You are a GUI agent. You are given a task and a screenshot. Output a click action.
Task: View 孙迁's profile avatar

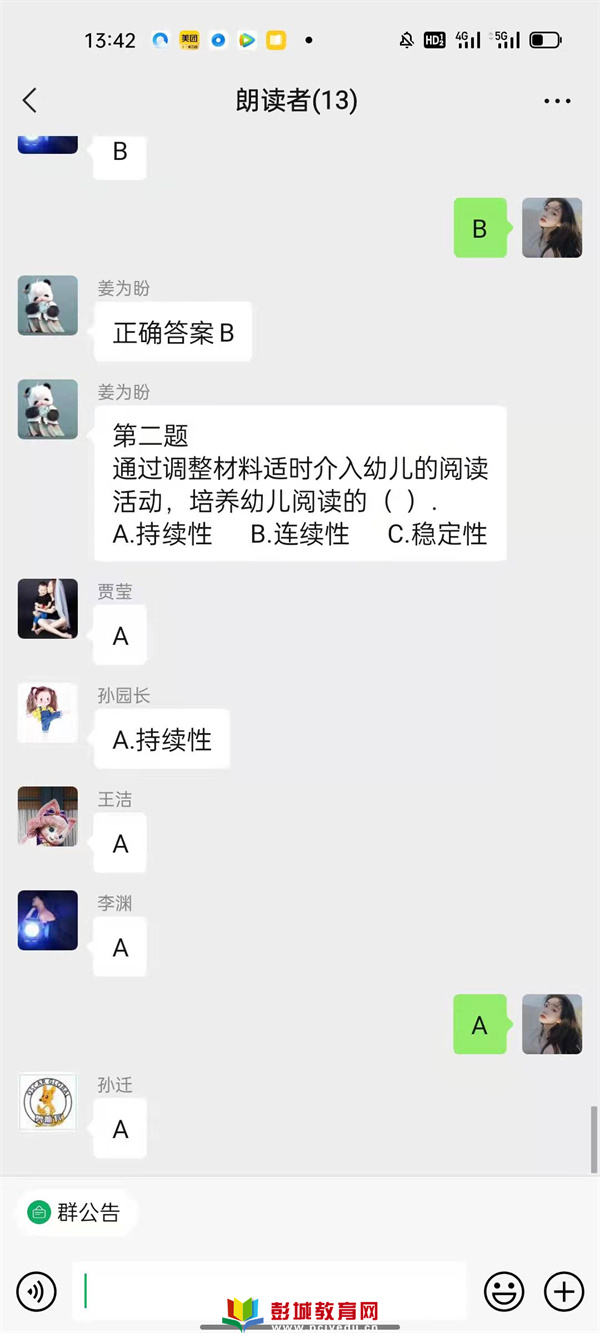48,1102
